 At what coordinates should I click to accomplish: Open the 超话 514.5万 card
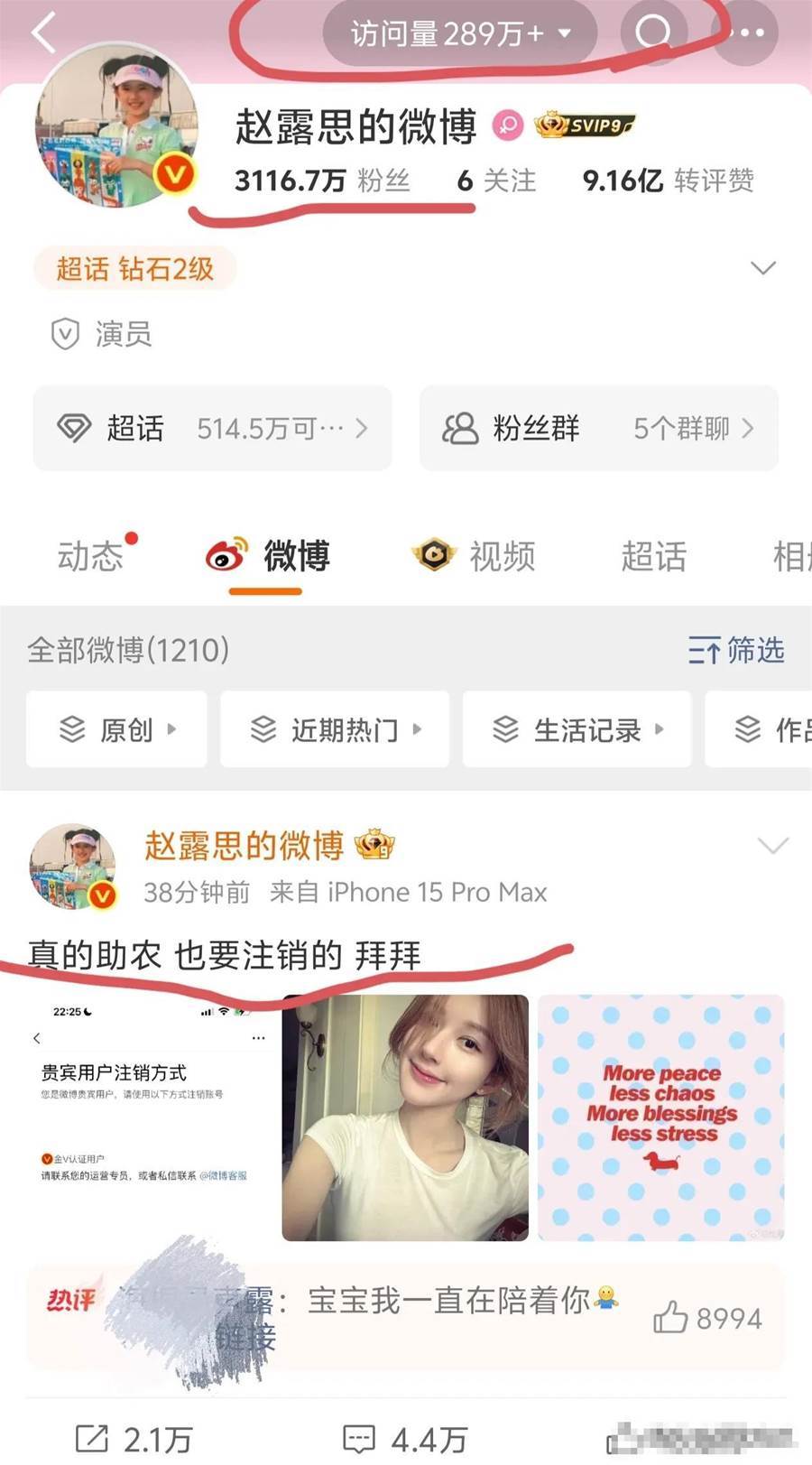pos(212,428)
